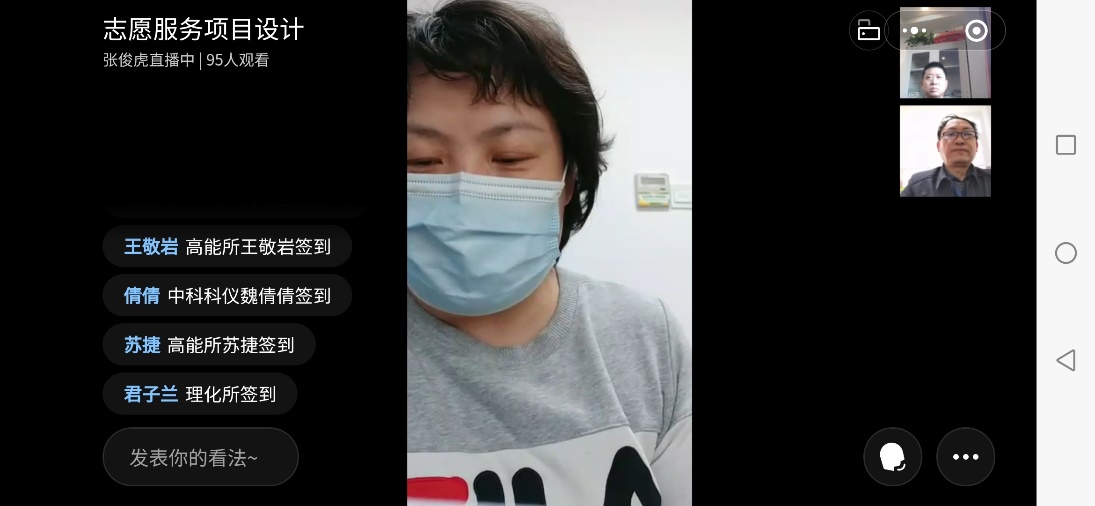Open the lower participant video thumbnail

click(945, 151)
